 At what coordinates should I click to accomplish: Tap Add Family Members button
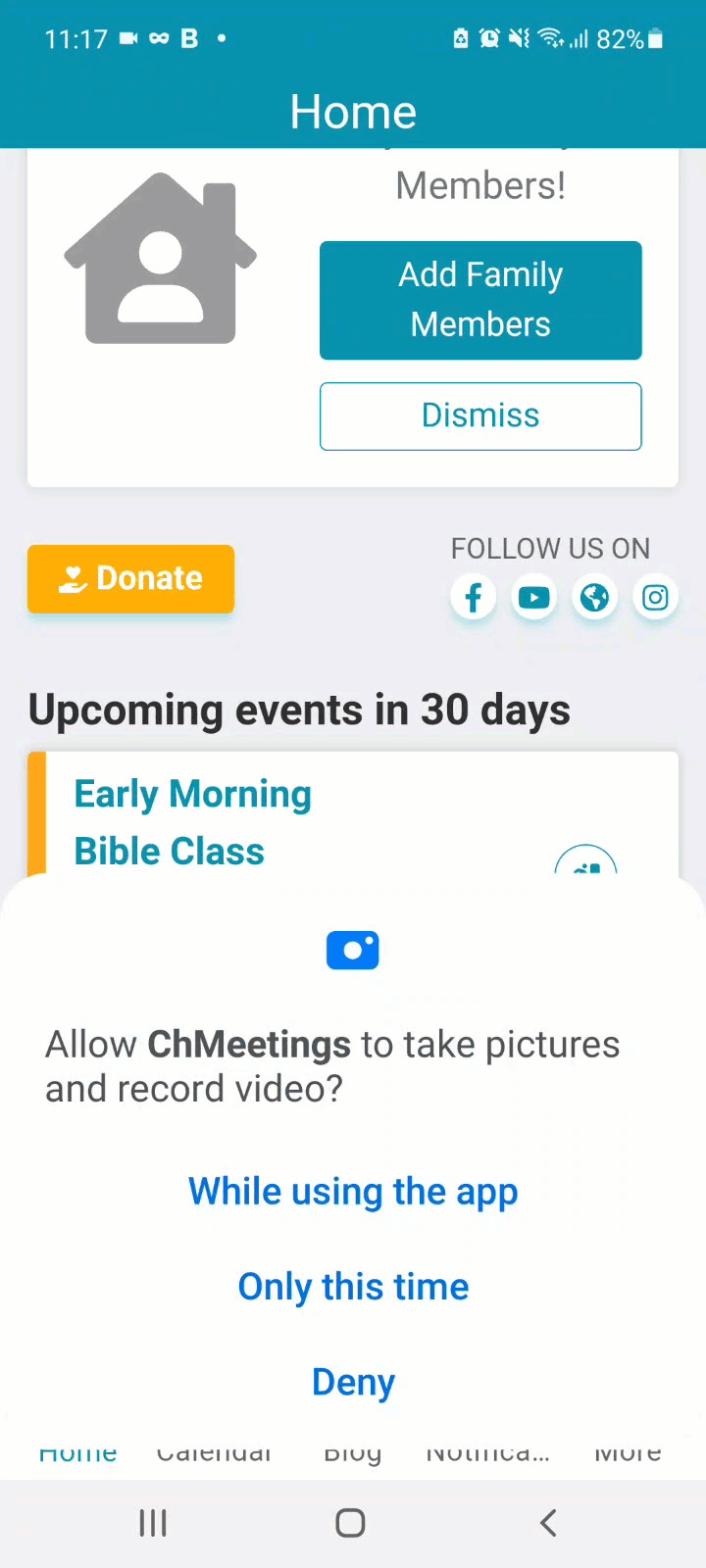480,300
